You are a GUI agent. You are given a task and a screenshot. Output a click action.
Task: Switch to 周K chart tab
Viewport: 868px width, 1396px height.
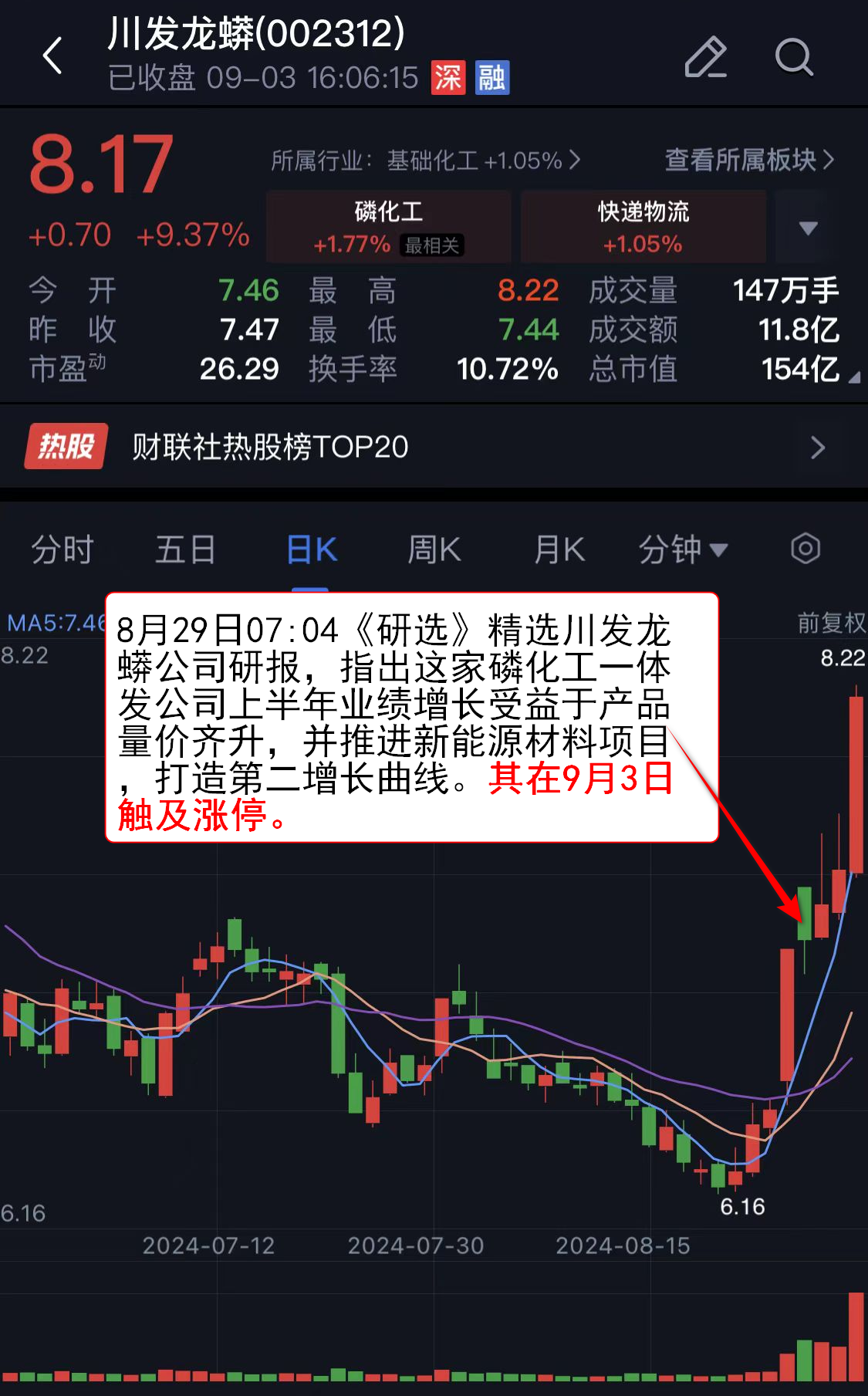pos(434,550)
